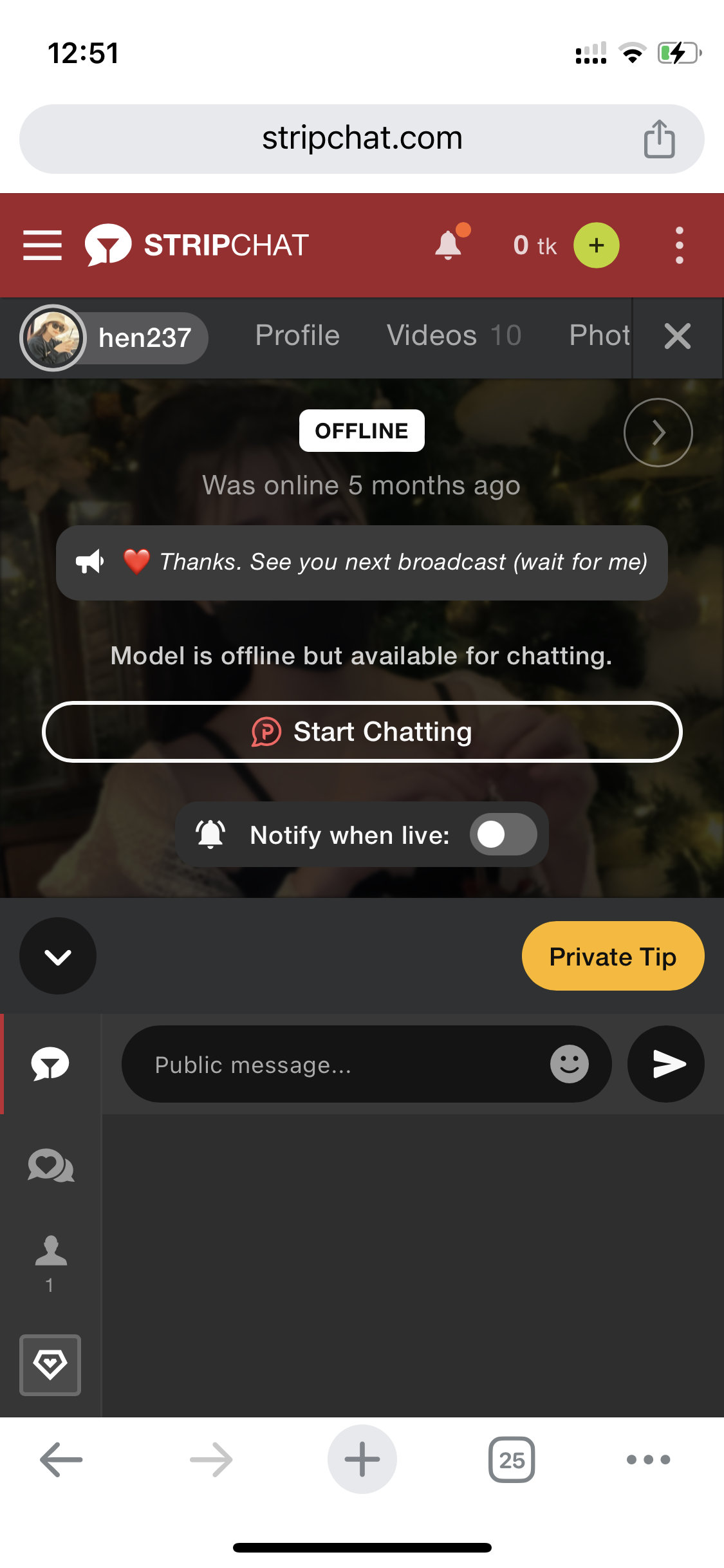The image size is (724, 1568).
Task: View the users list tab
Action: coord(51,1262)
